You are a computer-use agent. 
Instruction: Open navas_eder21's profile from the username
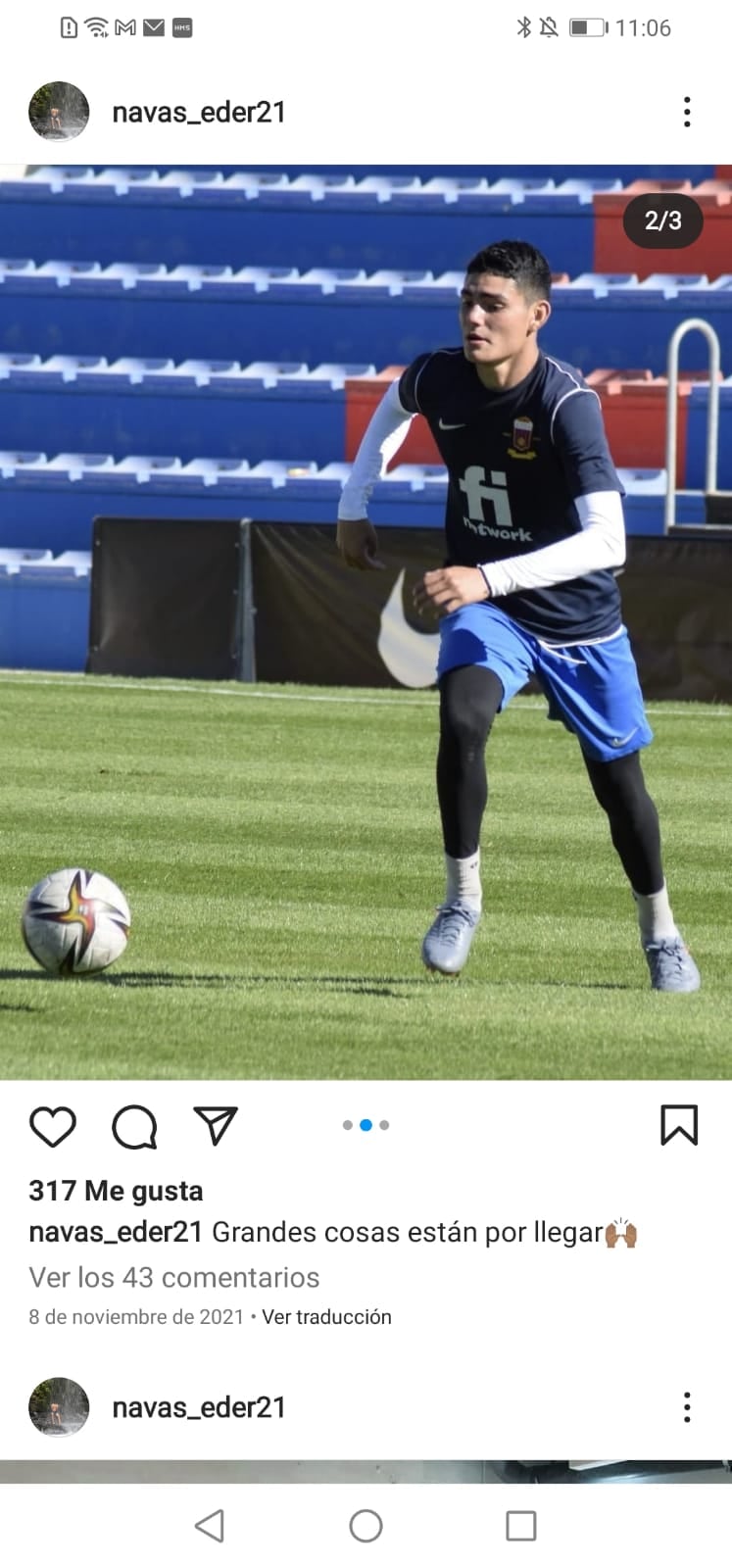tap(198, 112)
